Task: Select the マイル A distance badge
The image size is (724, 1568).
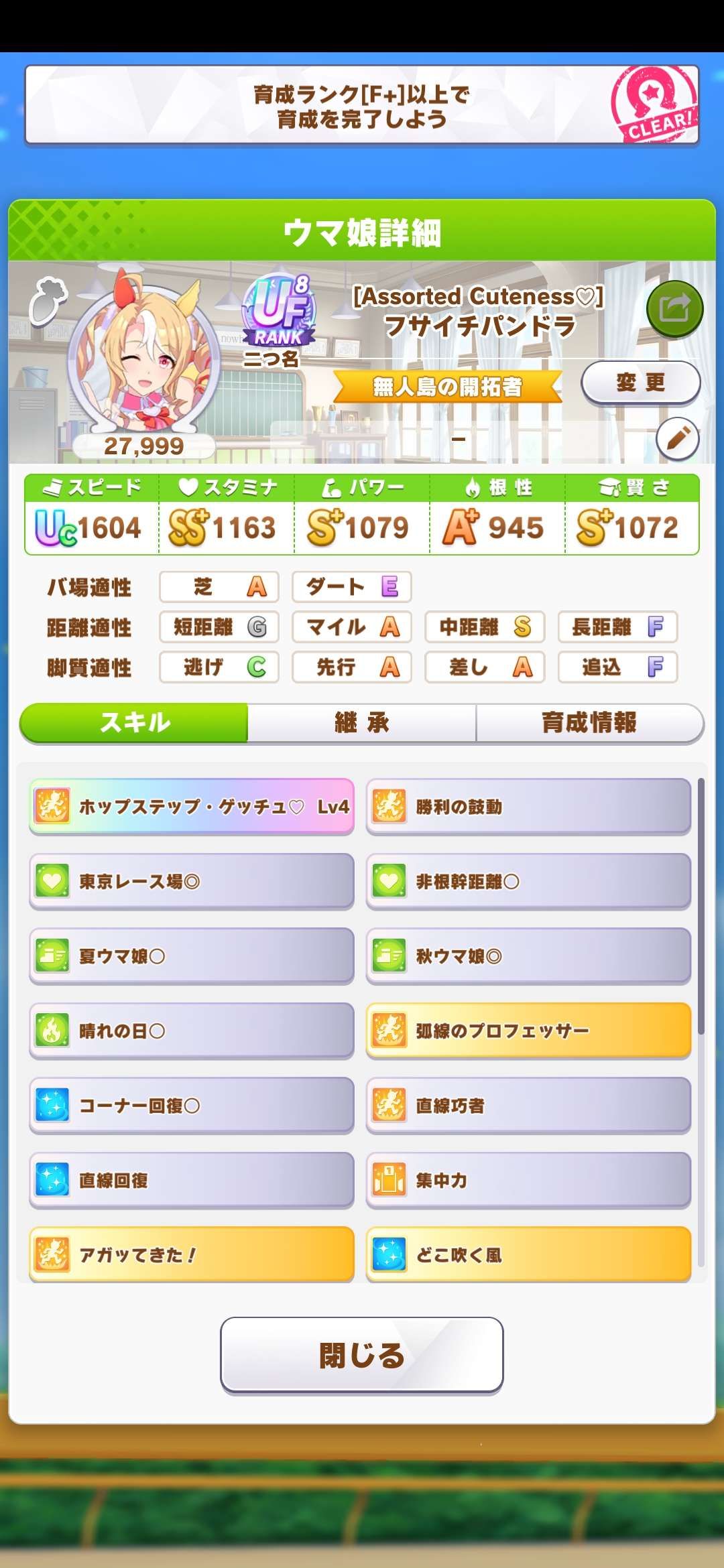Action: (x=351, y=627)
